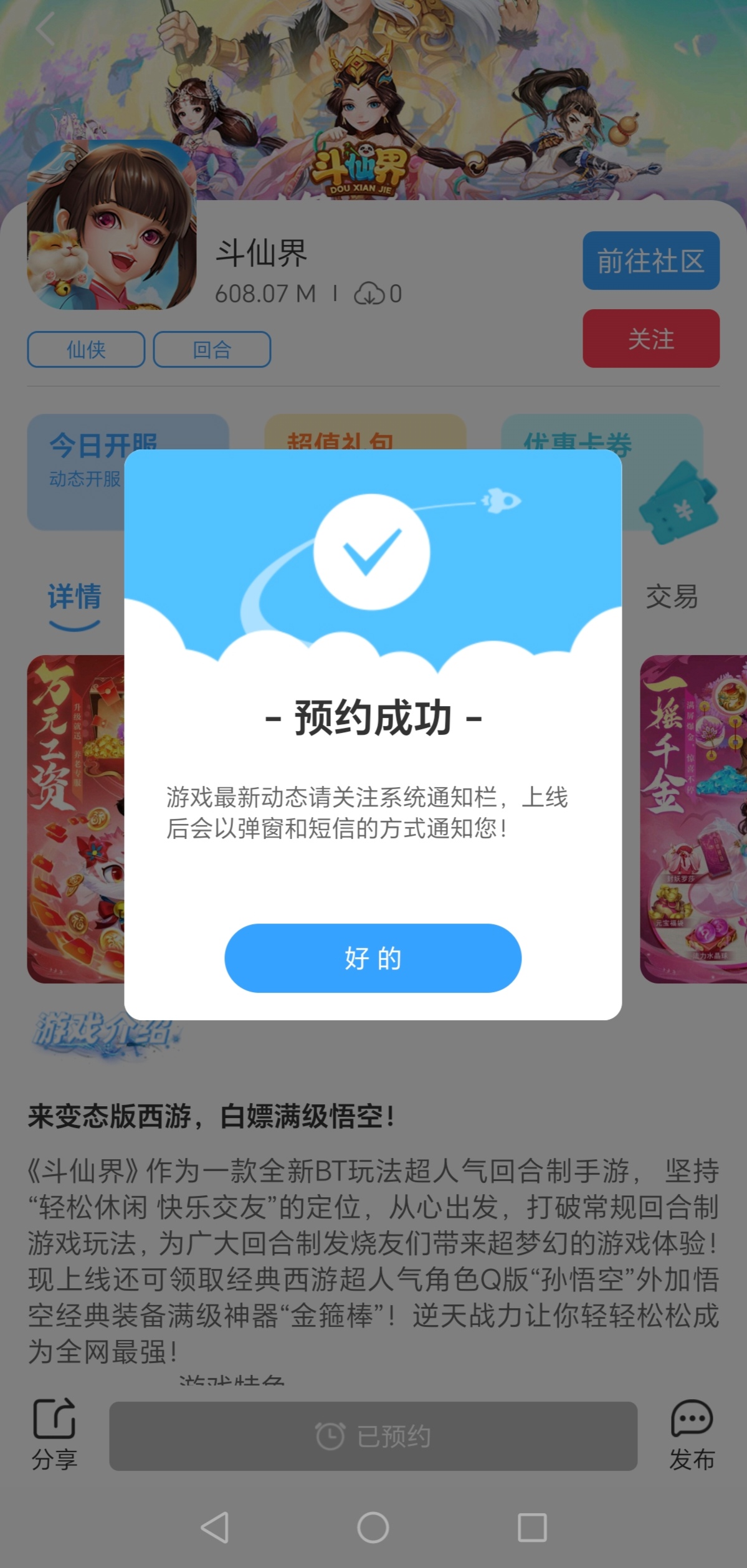Select the 回合 tag chip

point(212,349)
